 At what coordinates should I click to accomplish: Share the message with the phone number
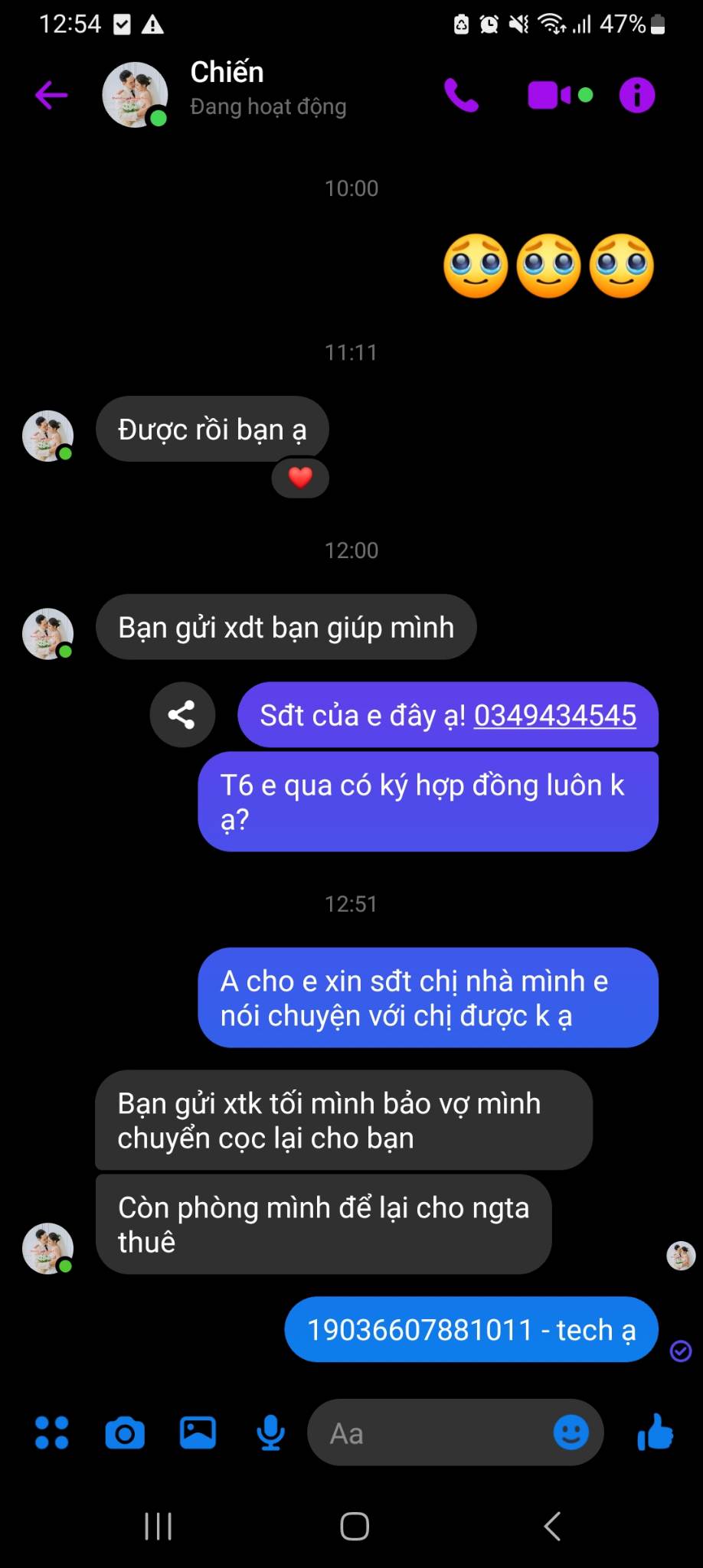tap(182, 714)
